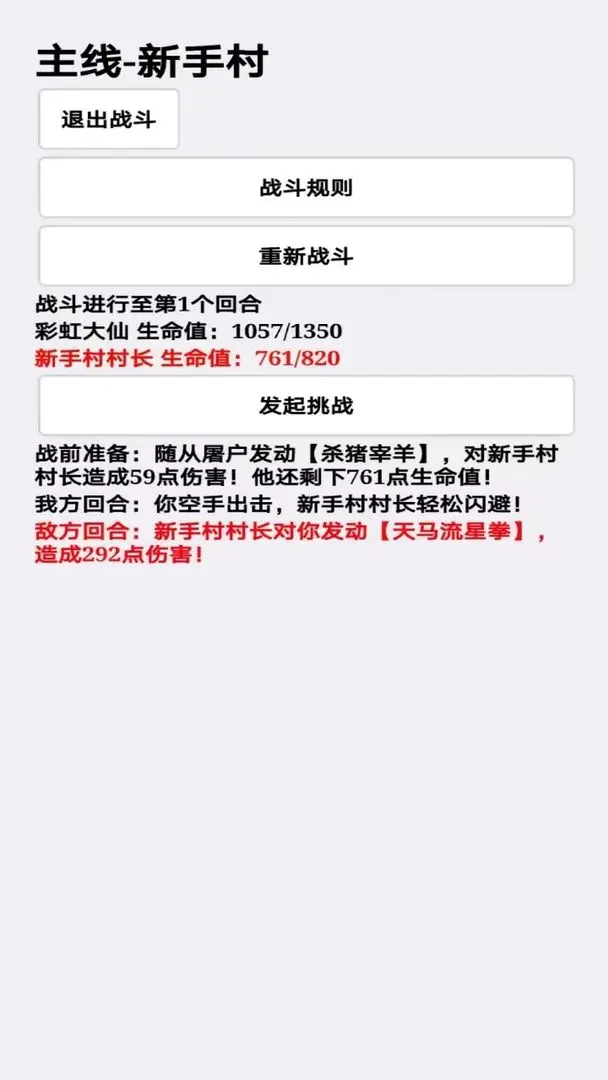Screen dimensions: 608x1080
Task: Restart the fight with 重新战斗
Action: pyautogui.click(x=306, y=256)
